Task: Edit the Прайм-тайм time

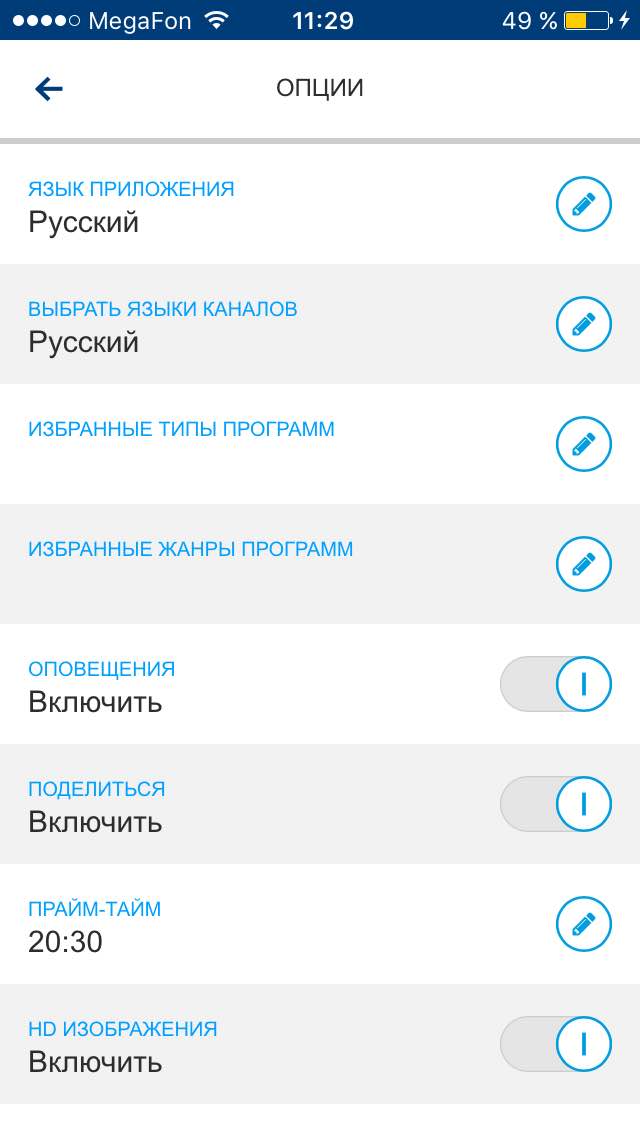Action: [x=583, y=924]
